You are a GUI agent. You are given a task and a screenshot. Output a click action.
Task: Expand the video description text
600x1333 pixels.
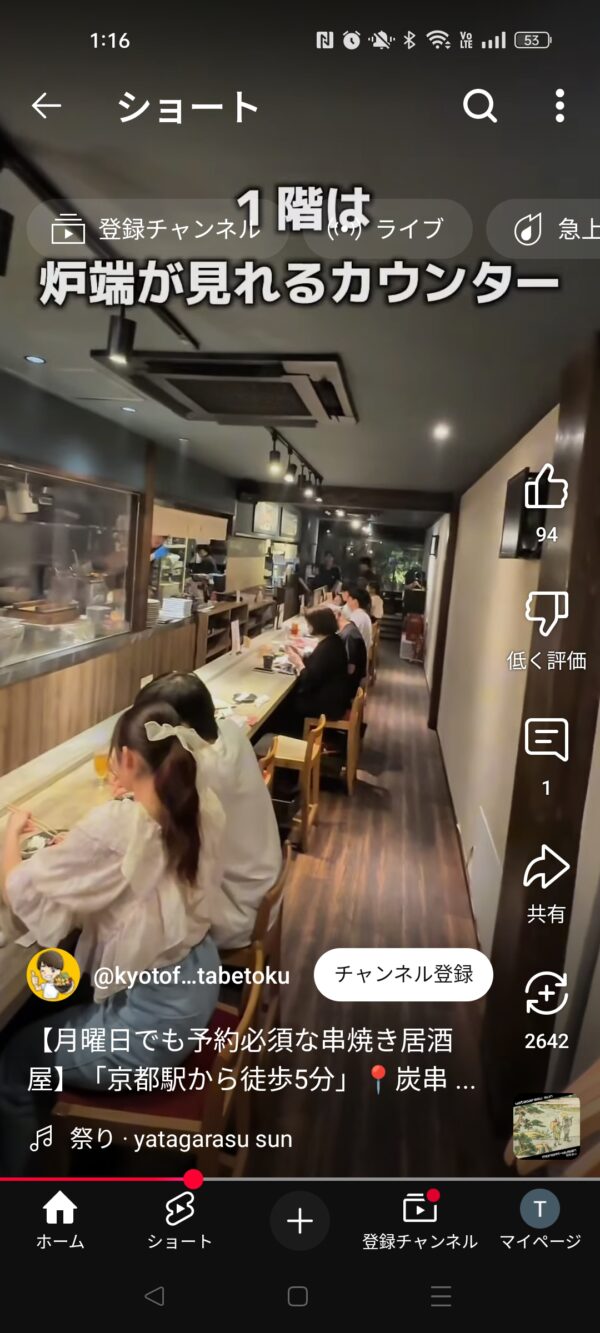pos(252,1060)
